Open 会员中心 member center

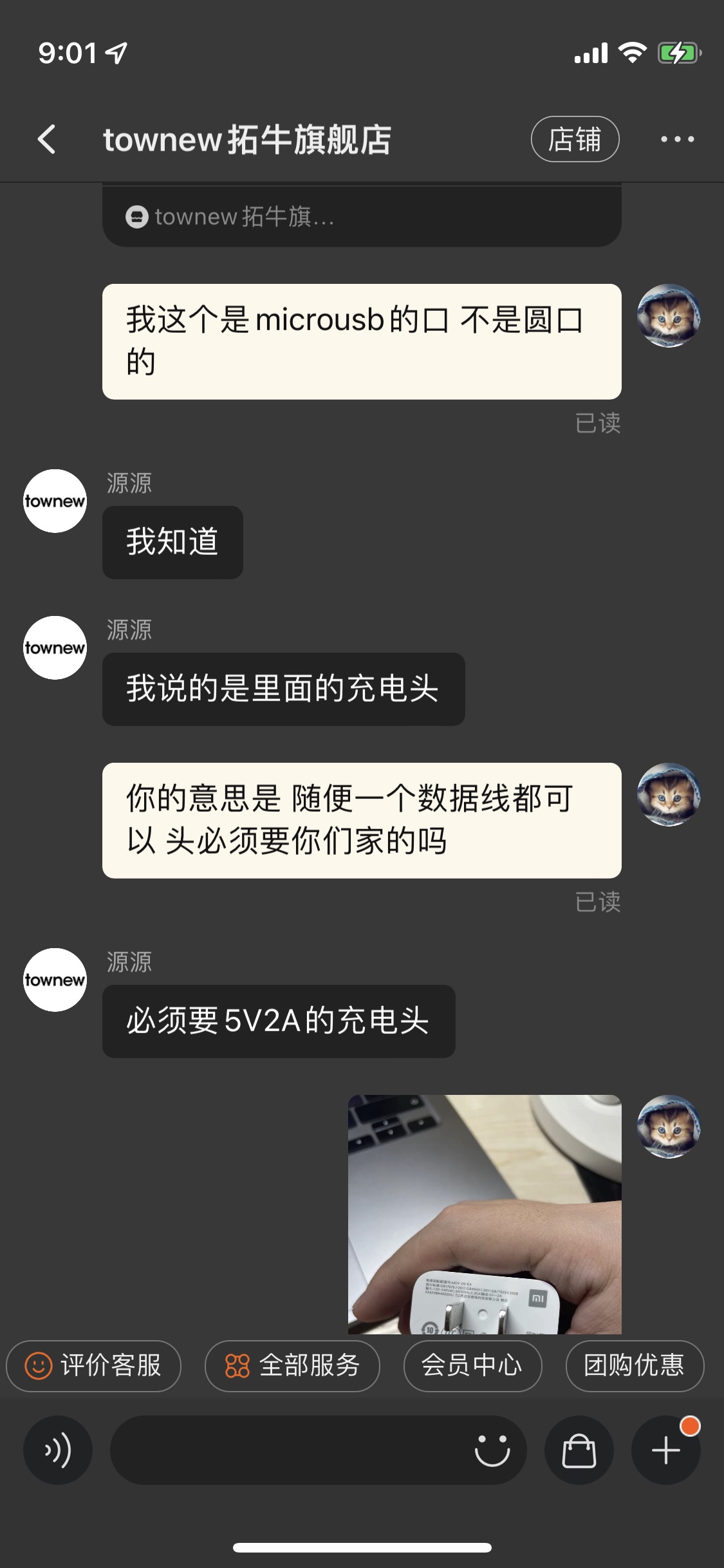point(472,1365)
